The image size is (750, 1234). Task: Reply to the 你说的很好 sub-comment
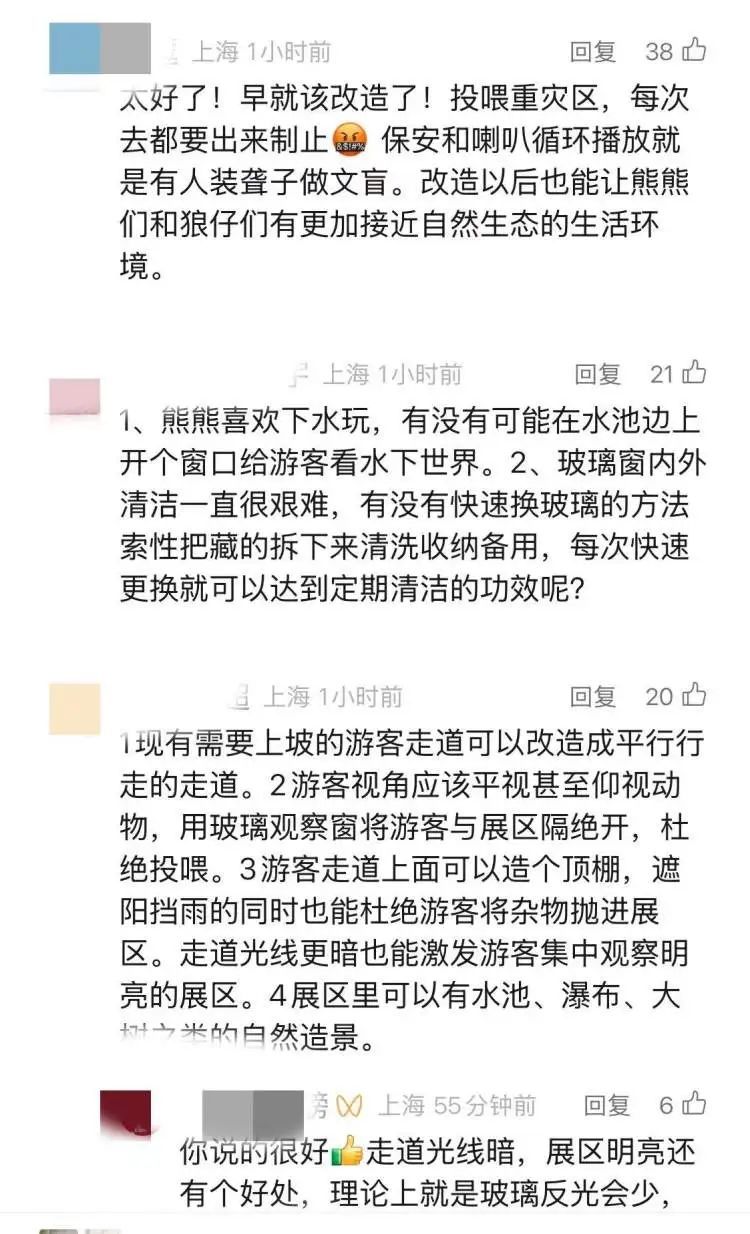[608, 1105]
